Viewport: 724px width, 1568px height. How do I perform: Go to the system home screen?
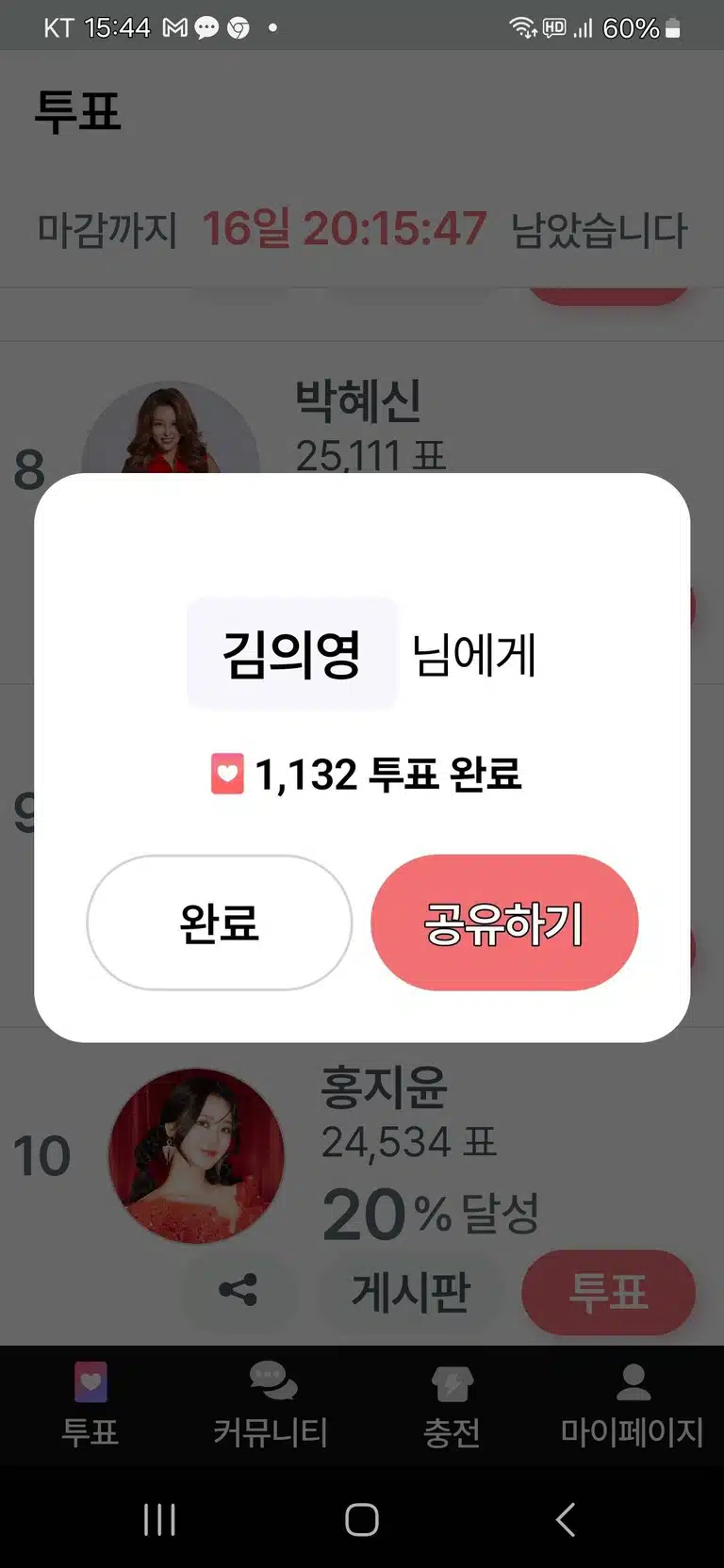point(362,1519)
